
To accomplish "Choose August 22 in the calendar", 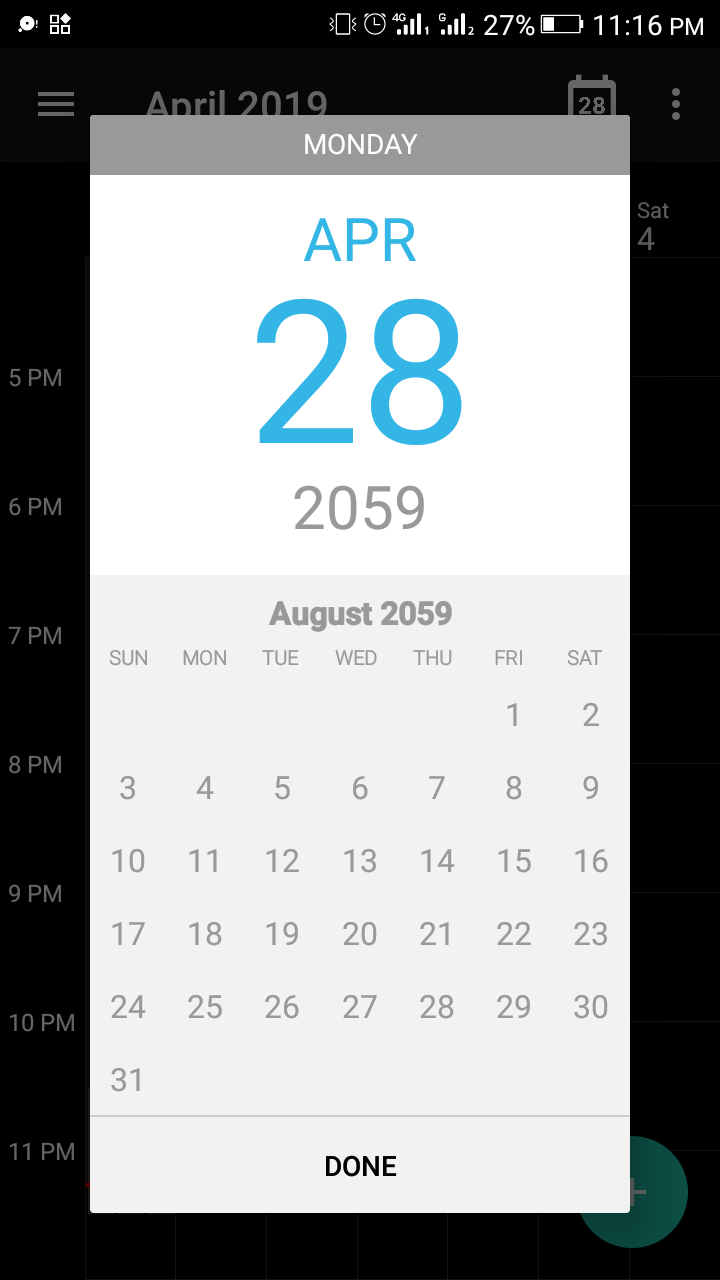I will (513, 934).
